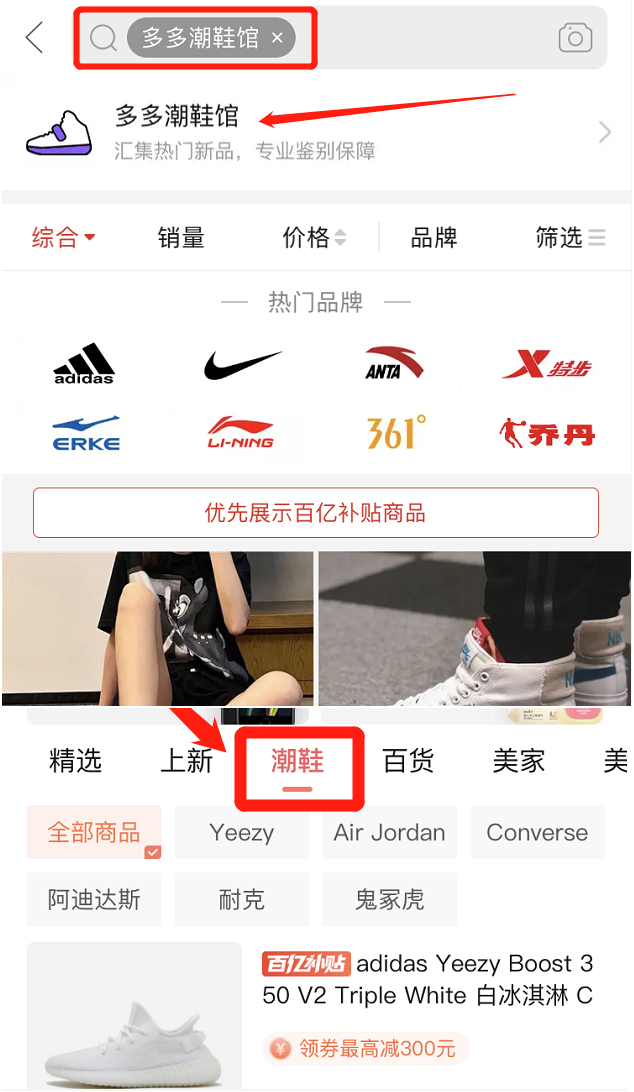This screenshot has width=634, height=1092.
Task: Select the Nike brand
Action: click(x=243, y=365)
